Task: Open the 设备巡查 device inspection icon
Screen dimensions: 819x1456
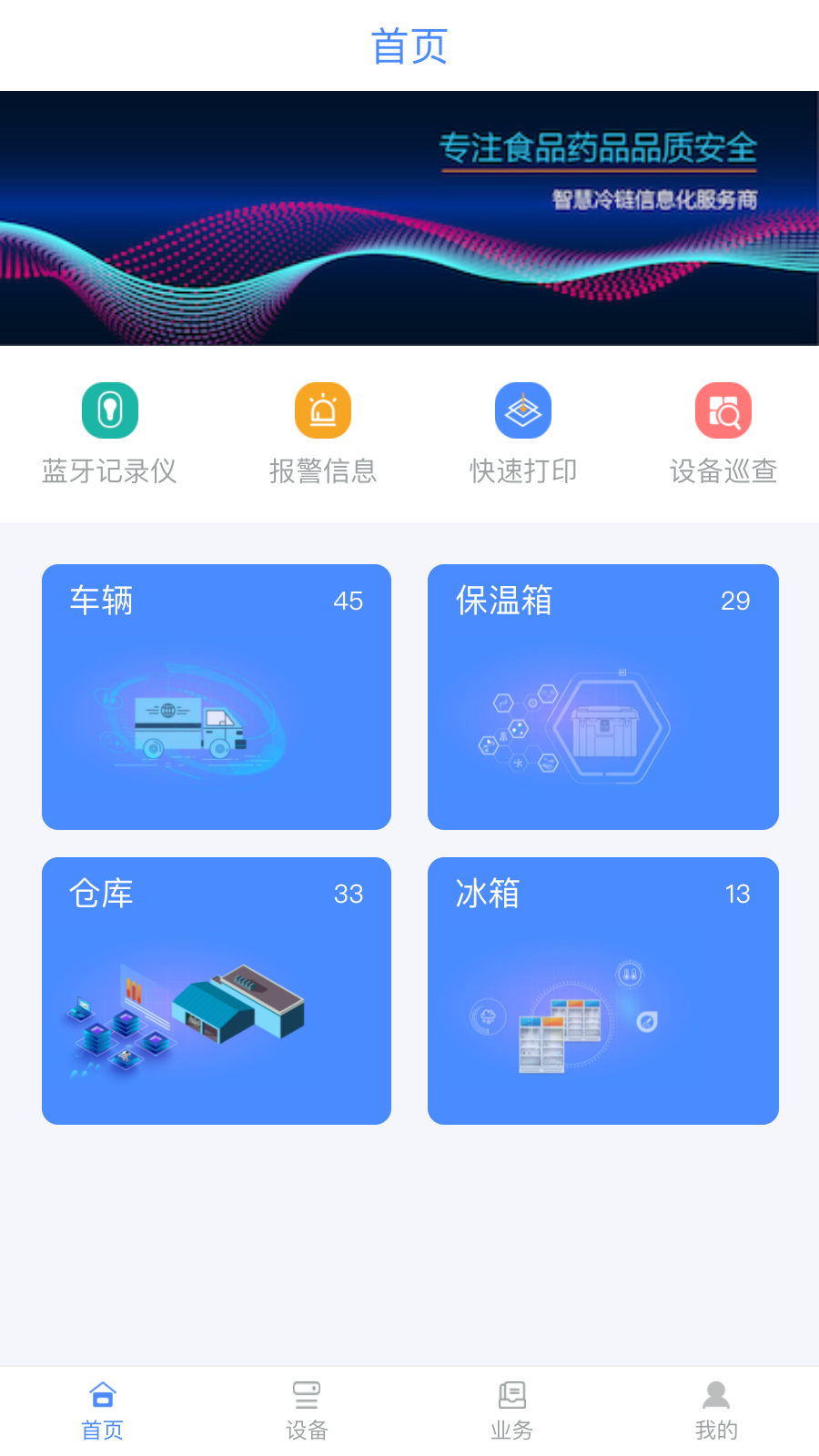Action: (723, 410)
